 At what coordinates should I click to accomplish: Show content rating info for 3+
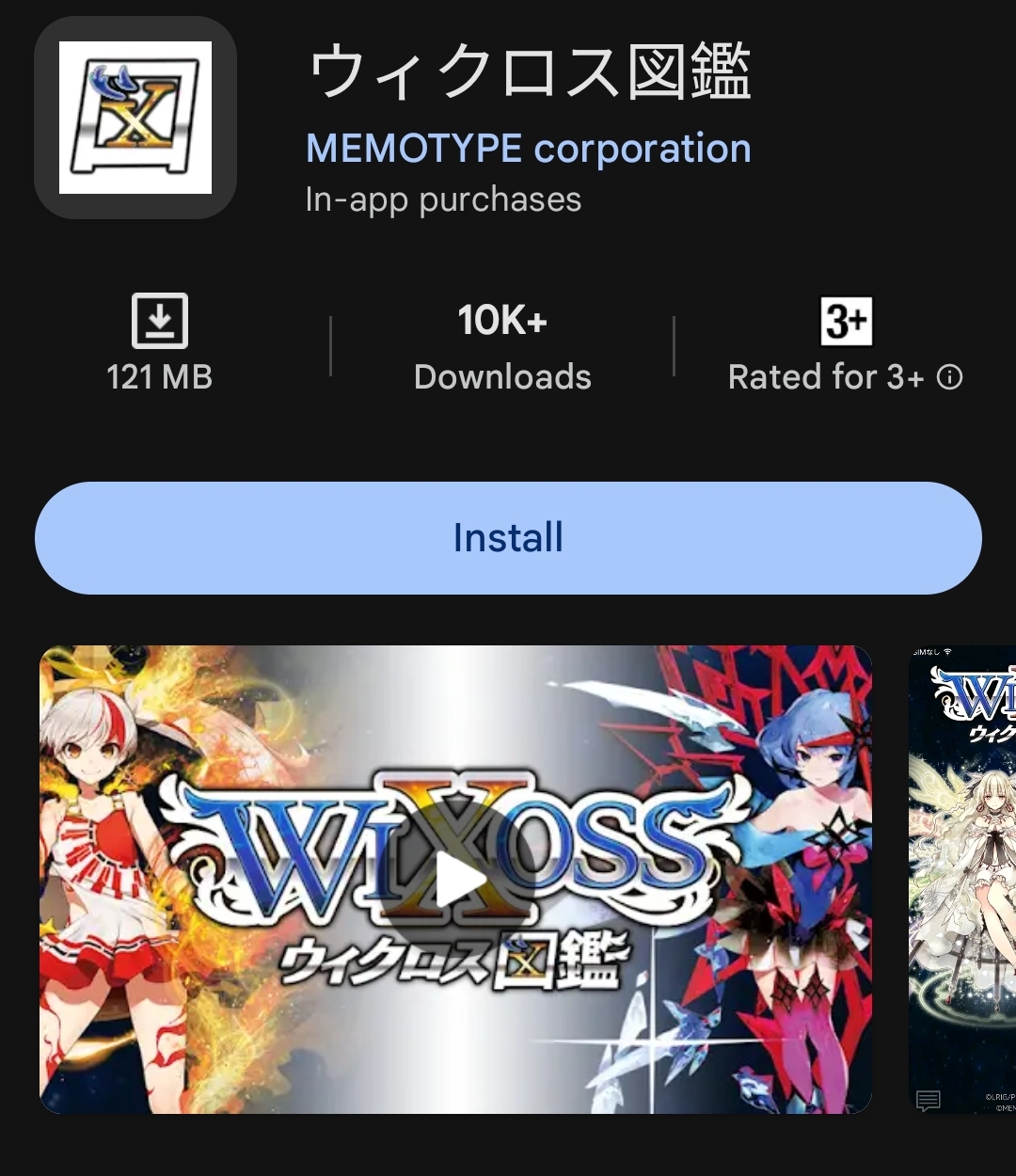pyautogui.click(x=950, y=377)
